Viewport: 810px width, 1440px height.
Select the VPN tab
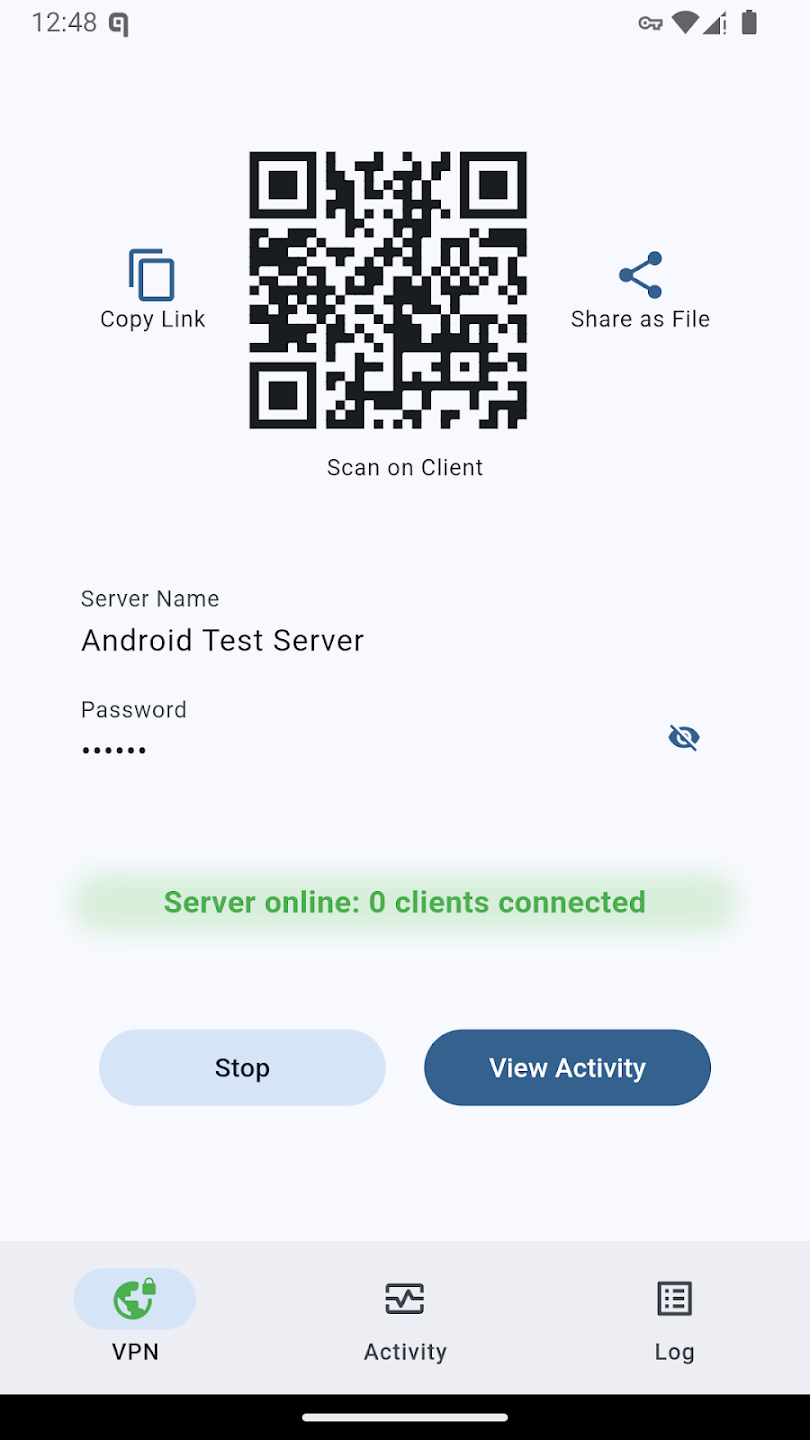(x=135, y=1318)
